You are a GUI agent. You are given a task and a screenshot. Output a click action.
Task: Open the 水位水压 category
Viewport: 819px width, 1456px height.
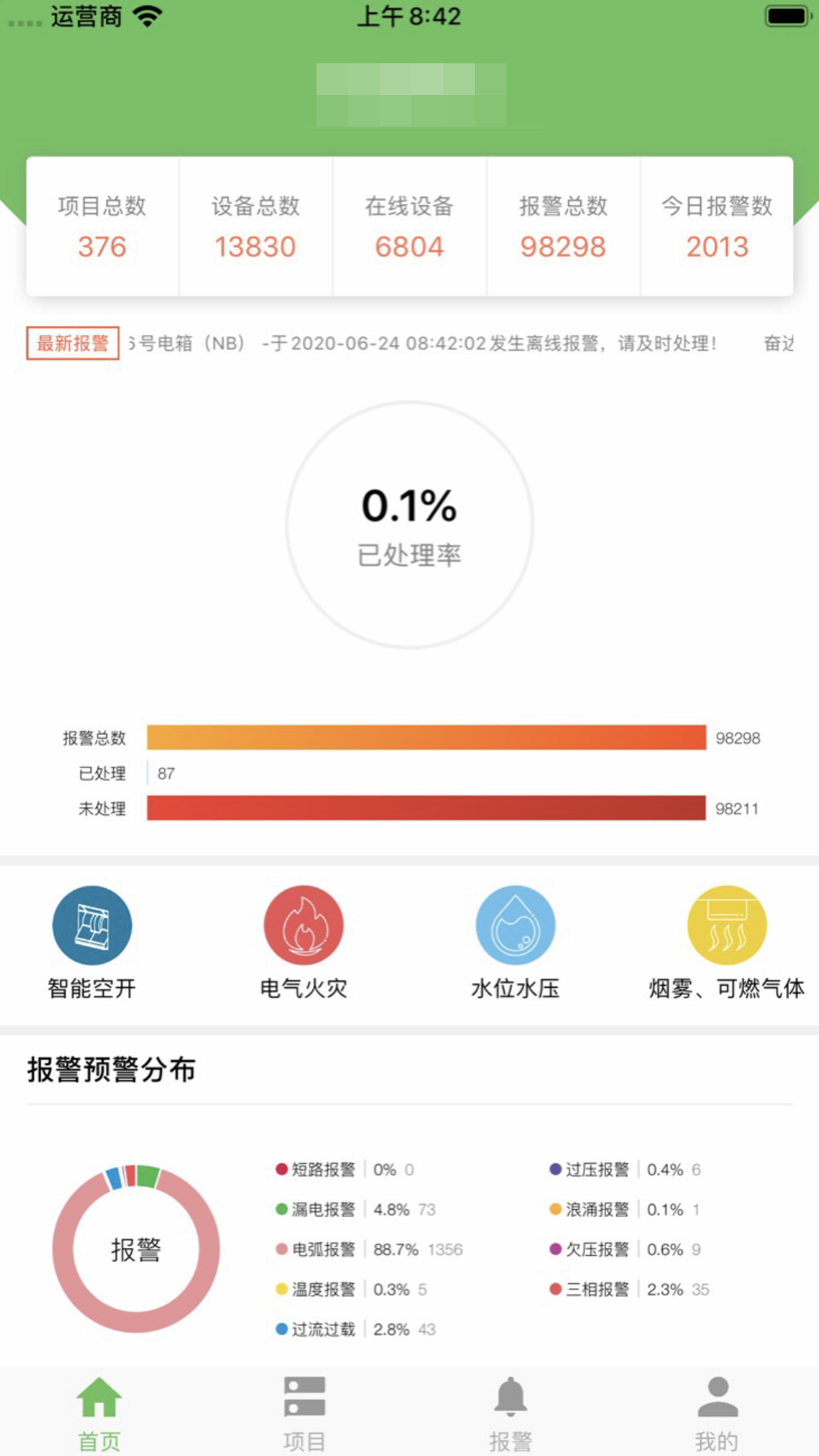515,942
